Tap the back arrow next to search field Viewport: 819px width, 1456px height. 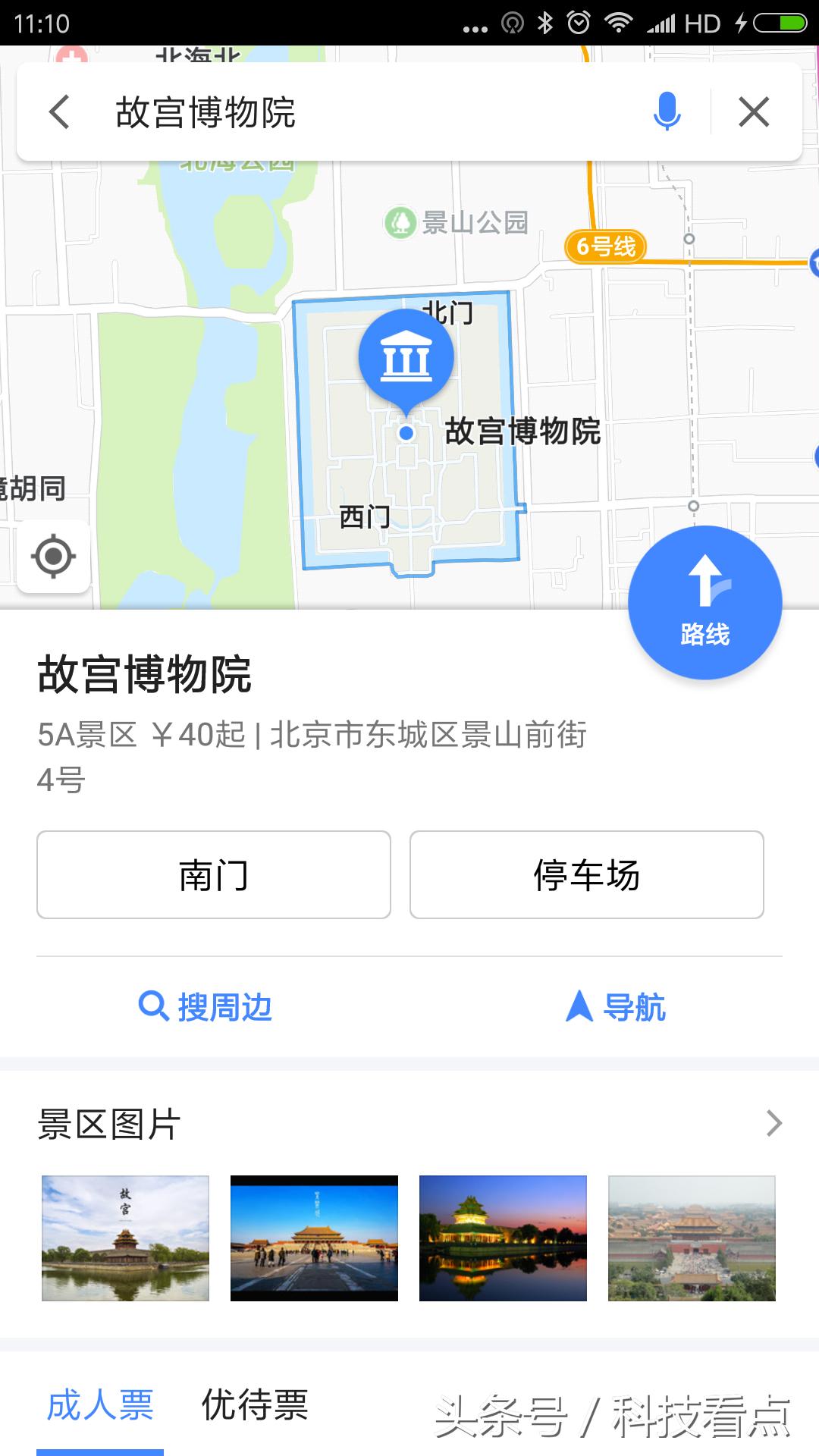61,111
